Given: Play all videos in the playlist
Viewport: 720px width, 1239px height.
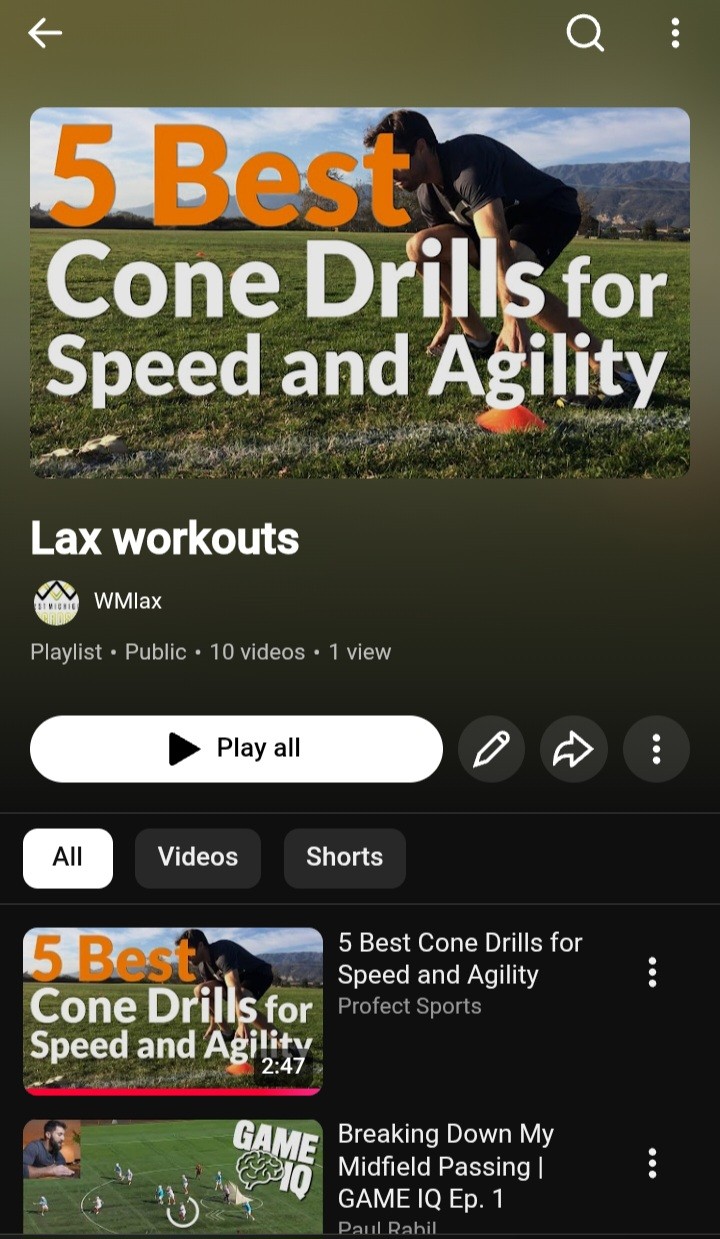Looking at the screenshot, I should pyautogui.click(x=236, y=748).
